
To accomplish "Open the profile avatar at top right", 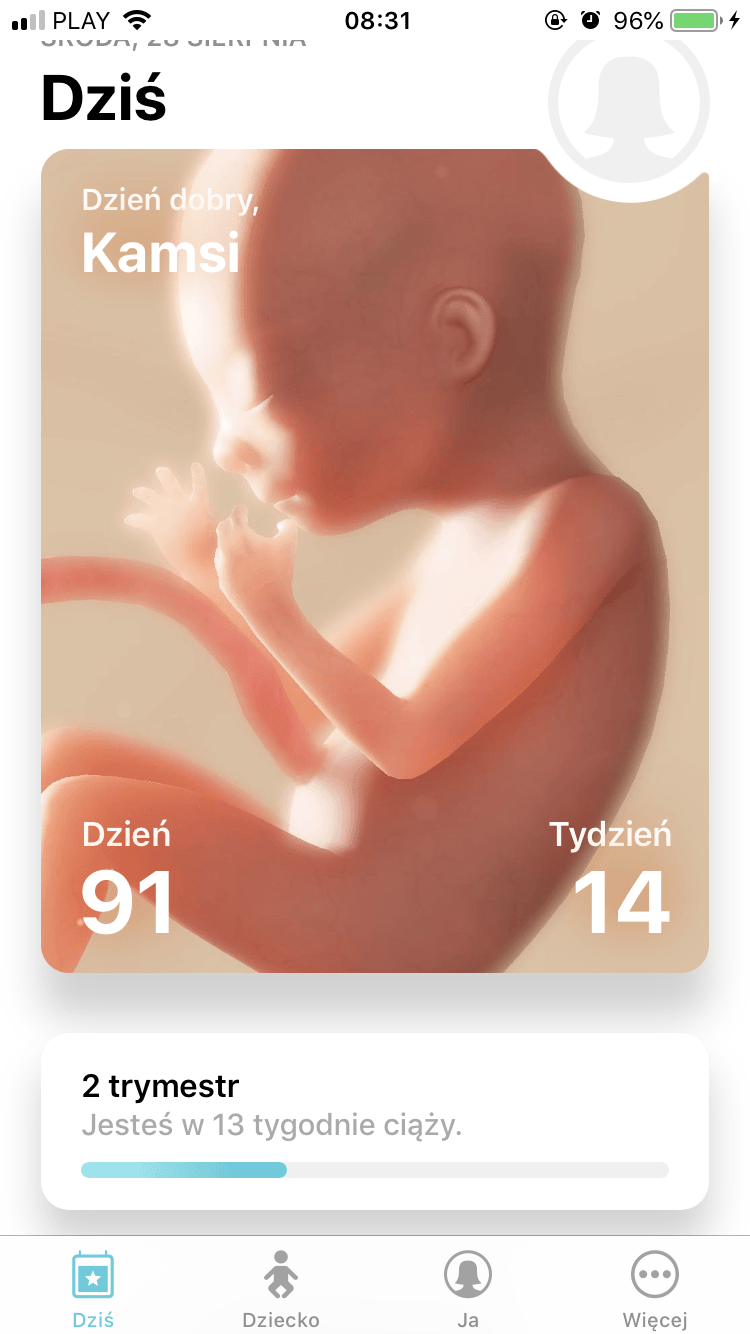I will tap(628, 103).
